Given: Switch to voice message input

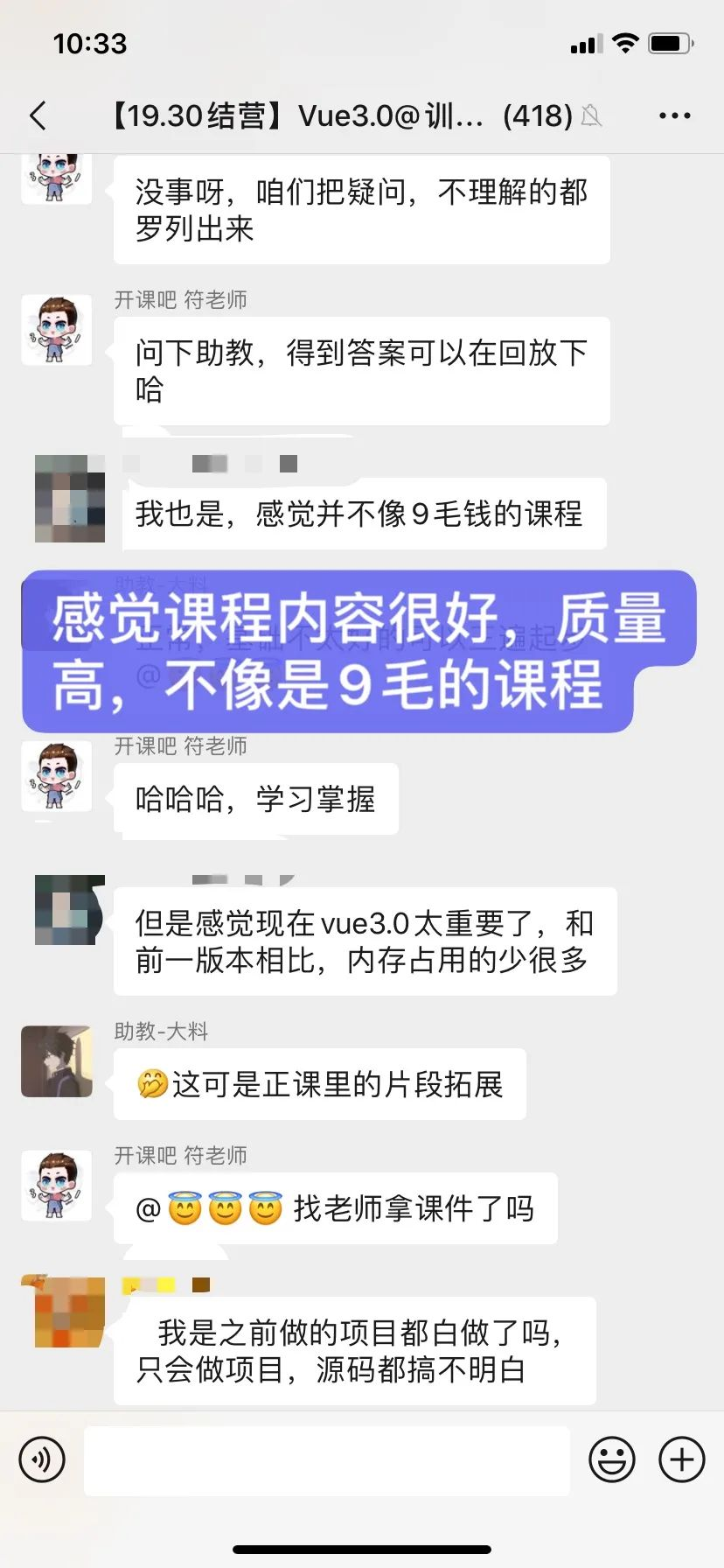Looking at the screenshot, I should [x=42, y=1459].
